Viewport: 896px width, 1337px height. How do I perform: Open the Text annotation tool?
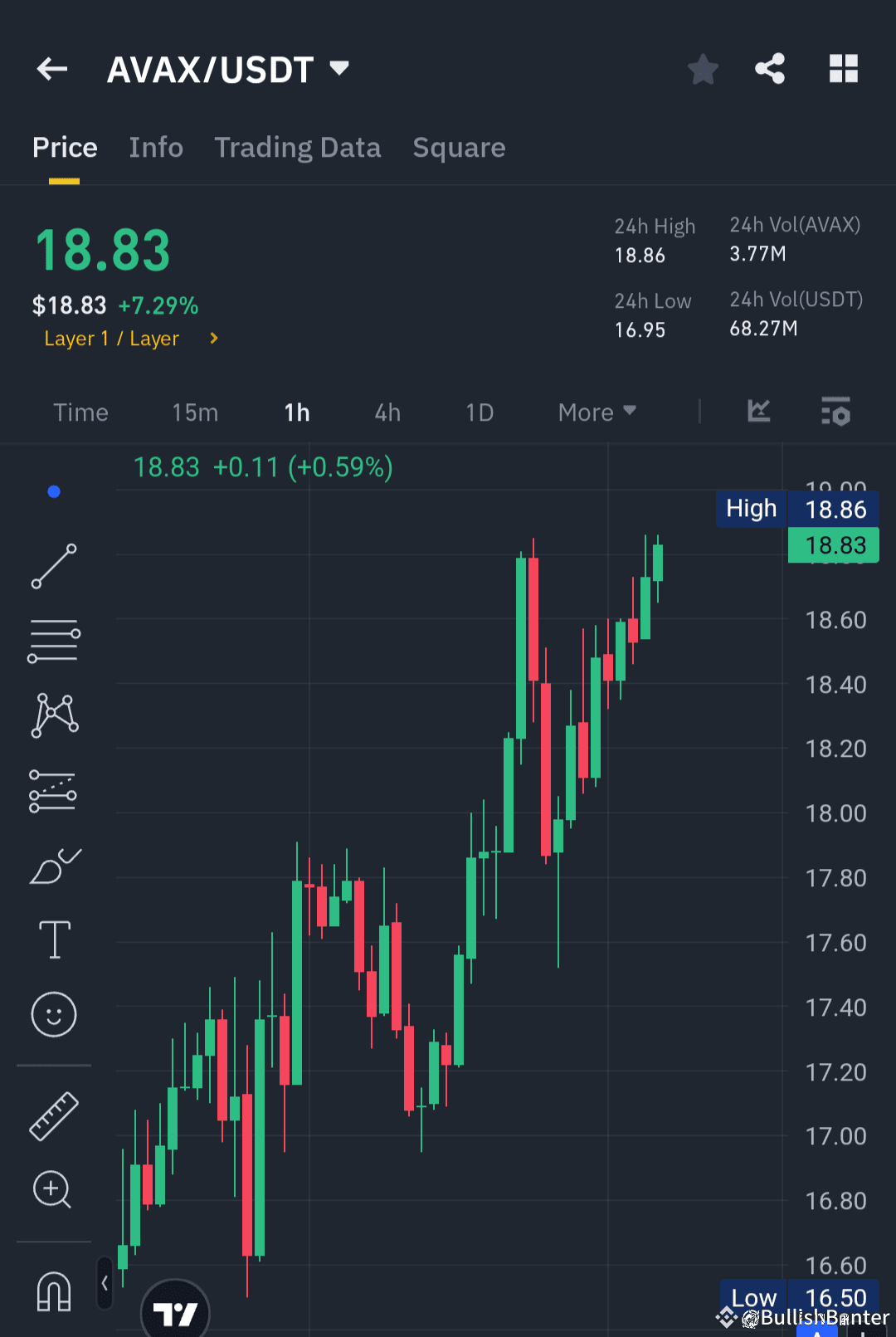click(x=53, y=939)
